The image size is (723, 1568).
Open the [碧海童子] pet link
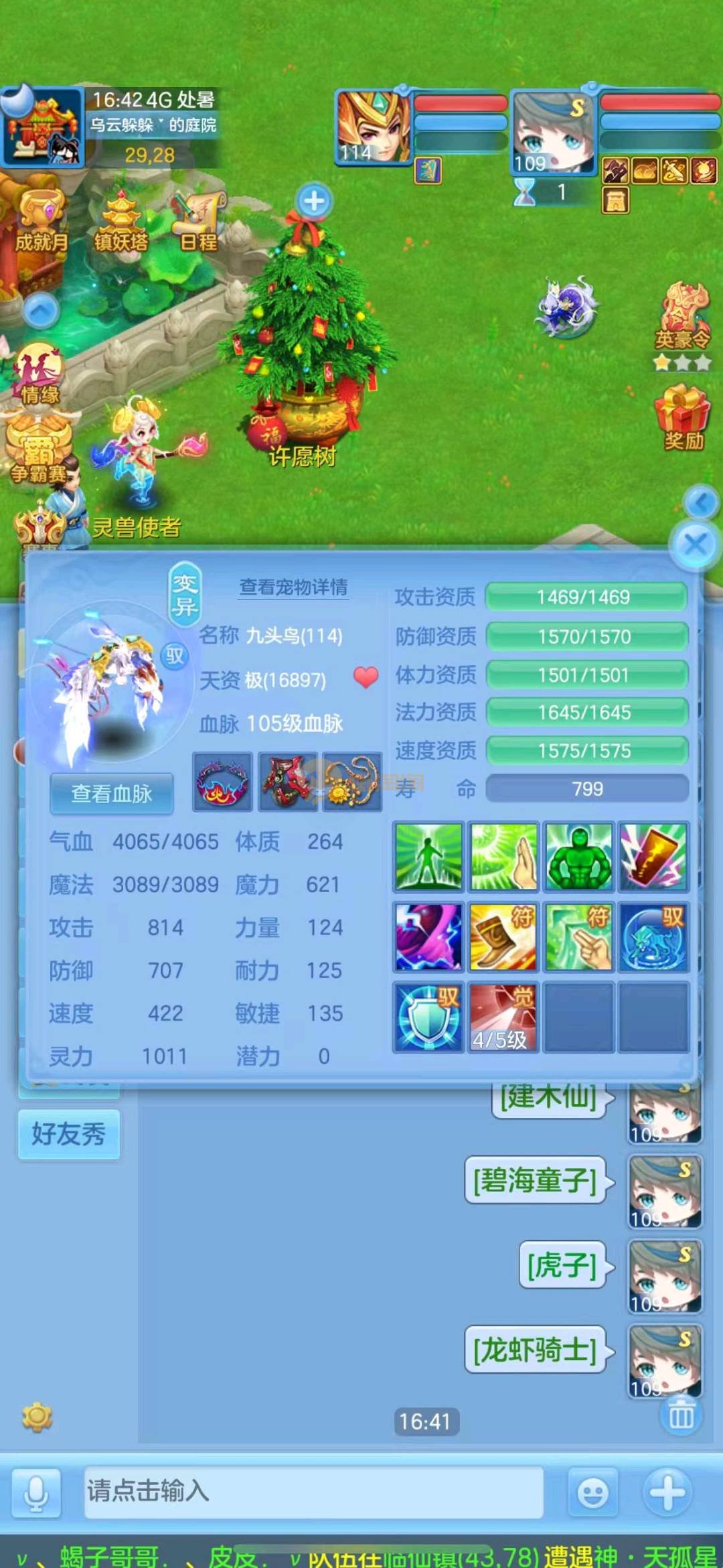pos(535,1180)
